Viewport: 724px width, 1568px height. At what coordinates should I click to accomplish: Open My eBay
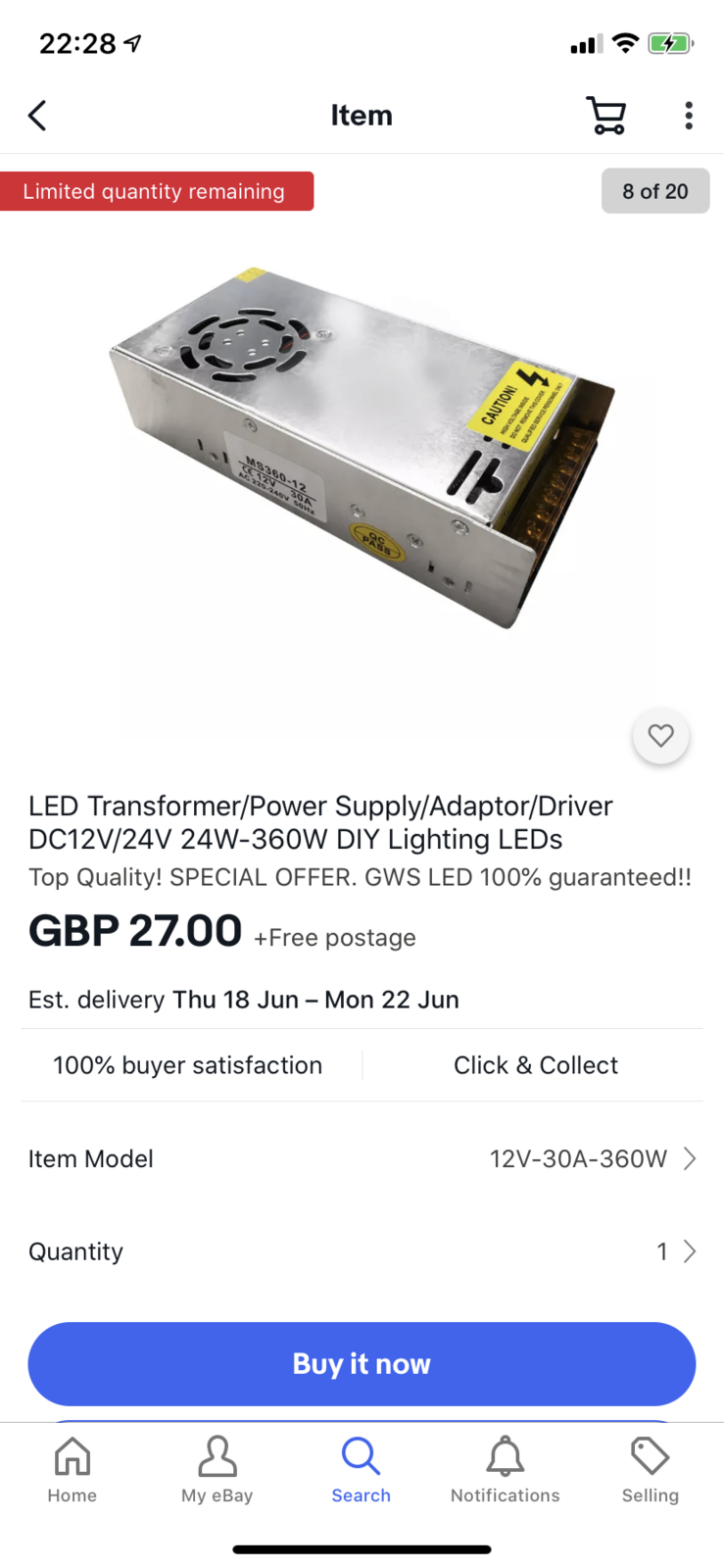(x=217, y=1470)
